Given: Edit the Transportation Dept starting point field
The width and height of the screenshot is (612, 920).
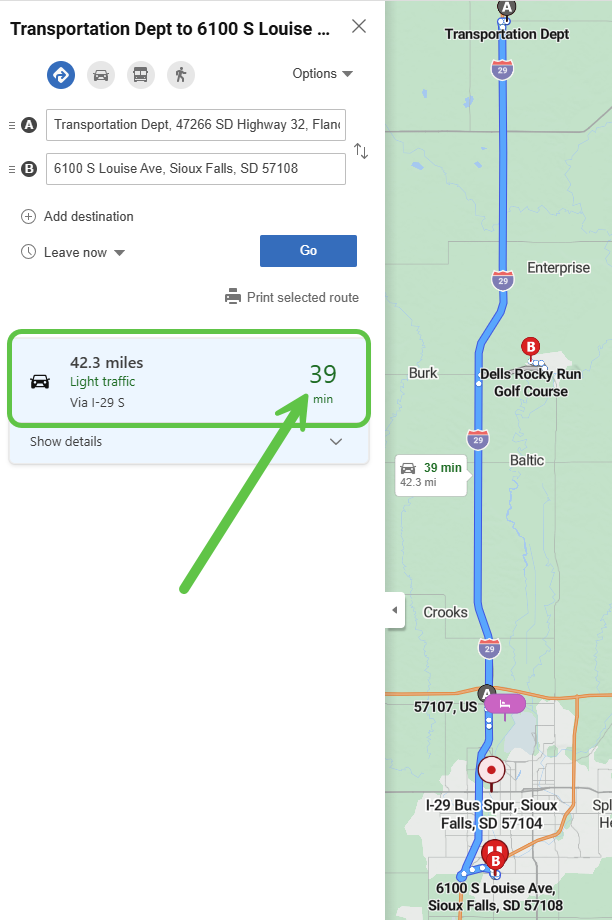Looking at the screenshot, I should 196,125.
